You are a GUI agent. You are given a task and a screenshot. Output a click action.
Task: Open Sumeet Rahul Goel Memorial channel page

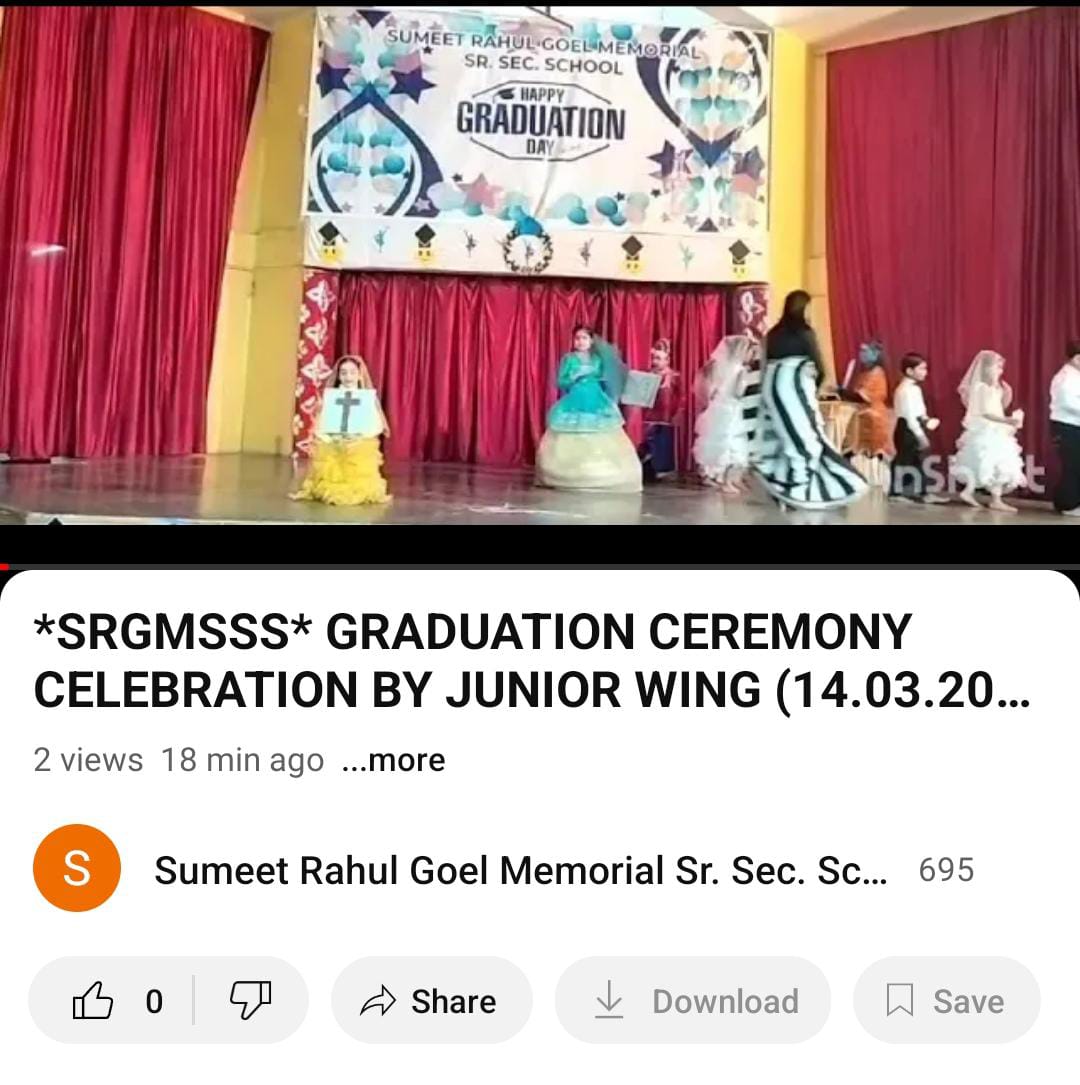[x=520, y=871]
